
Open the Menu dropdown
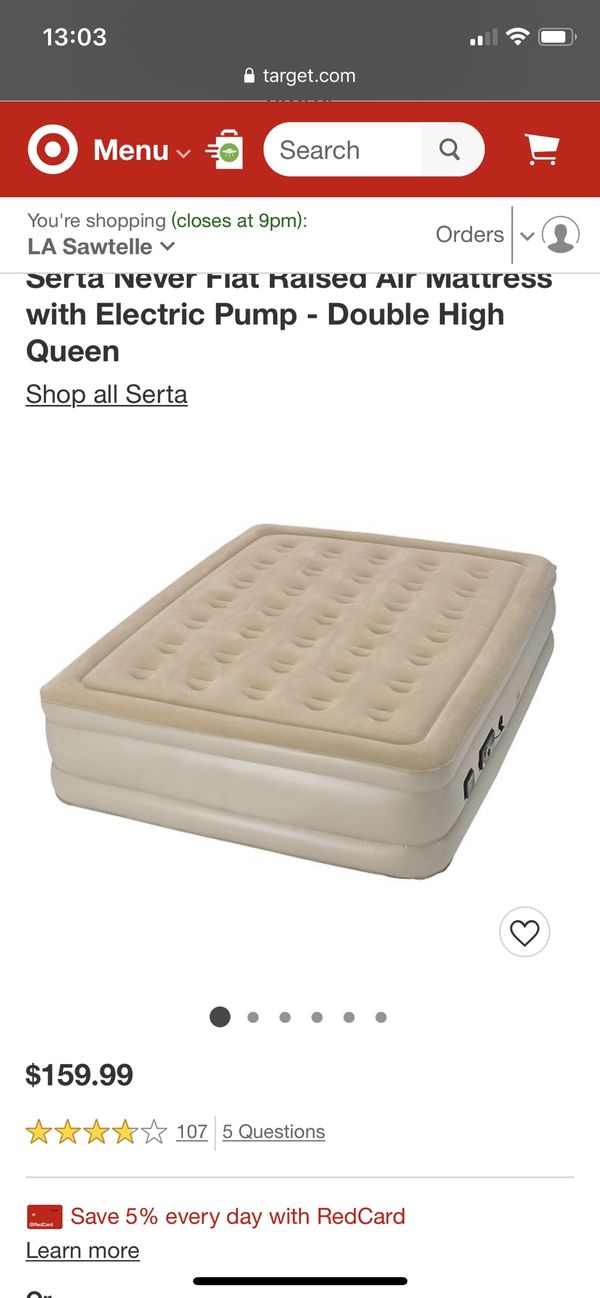pos(141,151)
